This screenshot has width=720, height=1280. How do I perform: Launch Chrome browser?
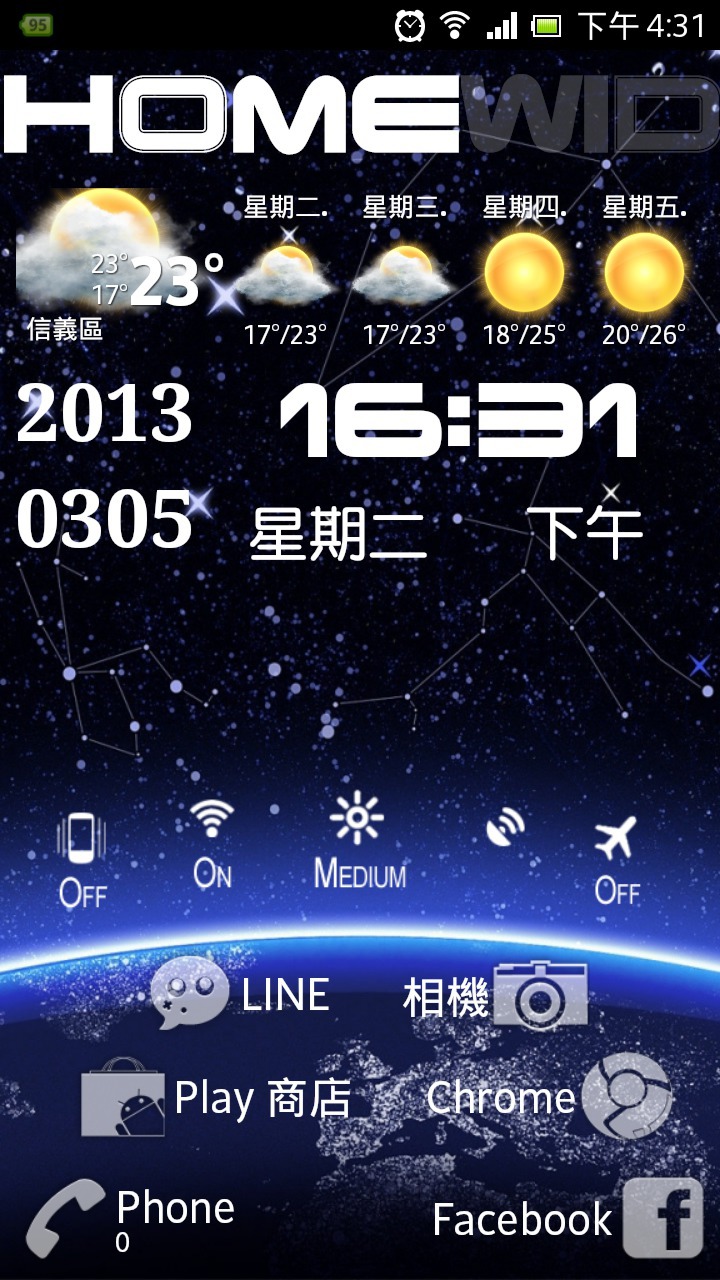tap(548, 1097)
